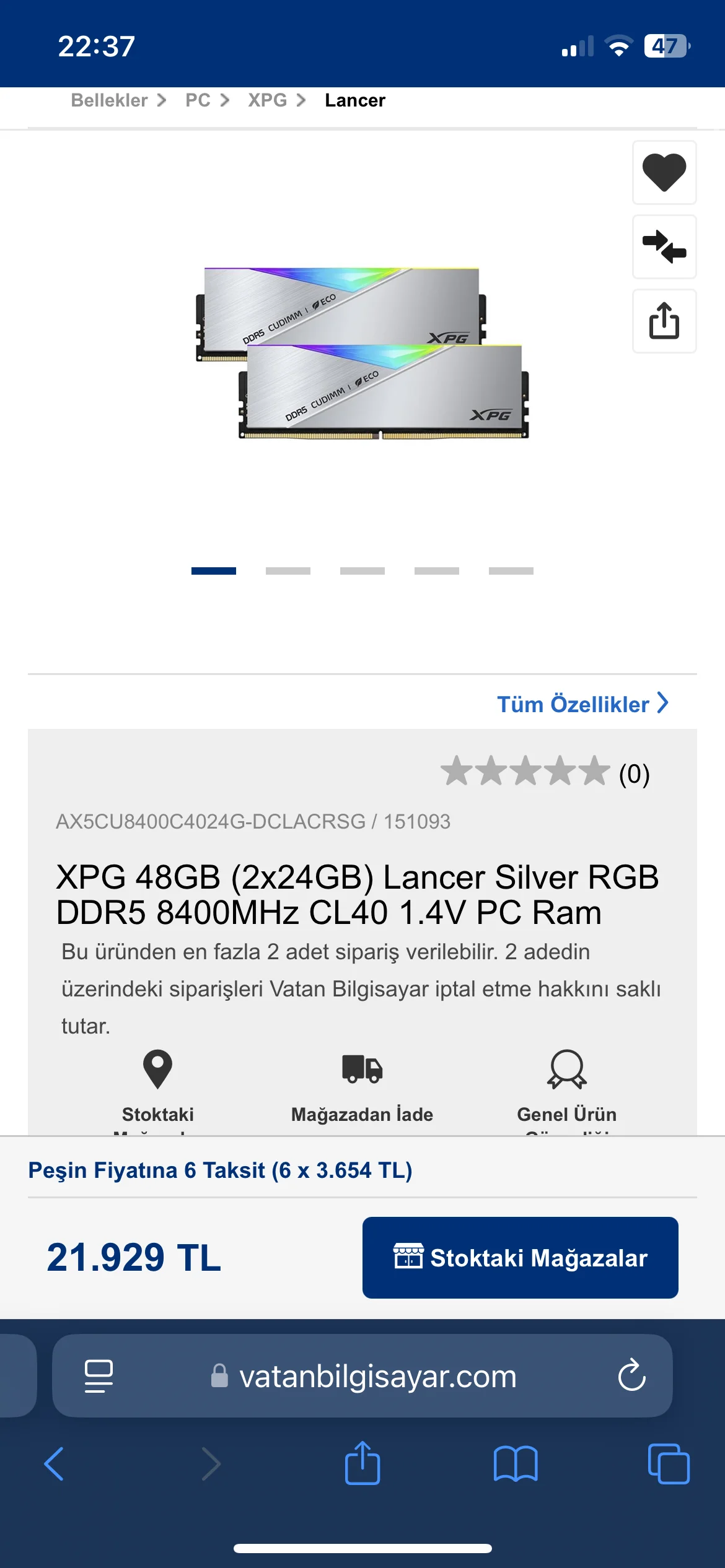Go to the PC breadcrumb category

tap(198, 100)
